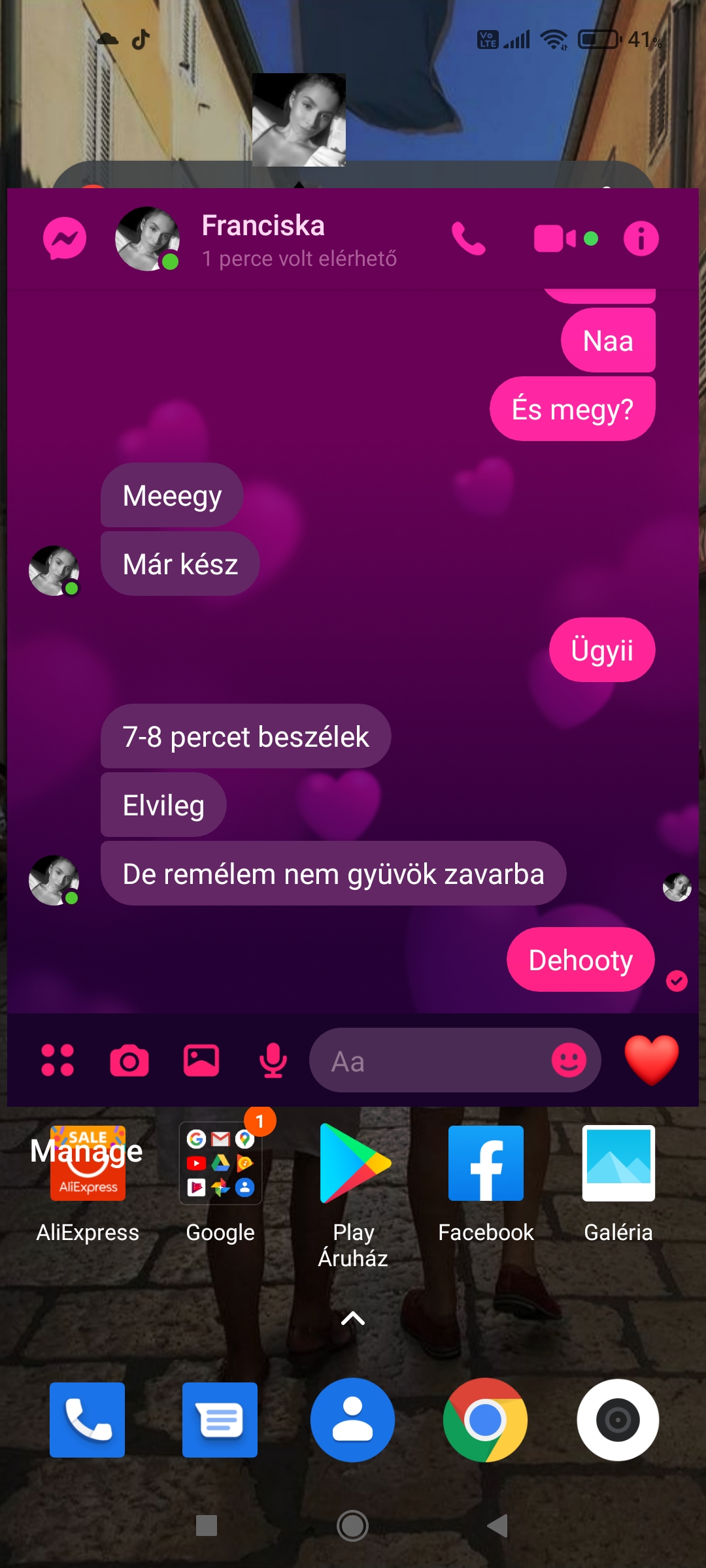Open the Contacts app in the dock
This screenshot has height=1568, width=706.
pyautogui.click(x=352, y=1420)
